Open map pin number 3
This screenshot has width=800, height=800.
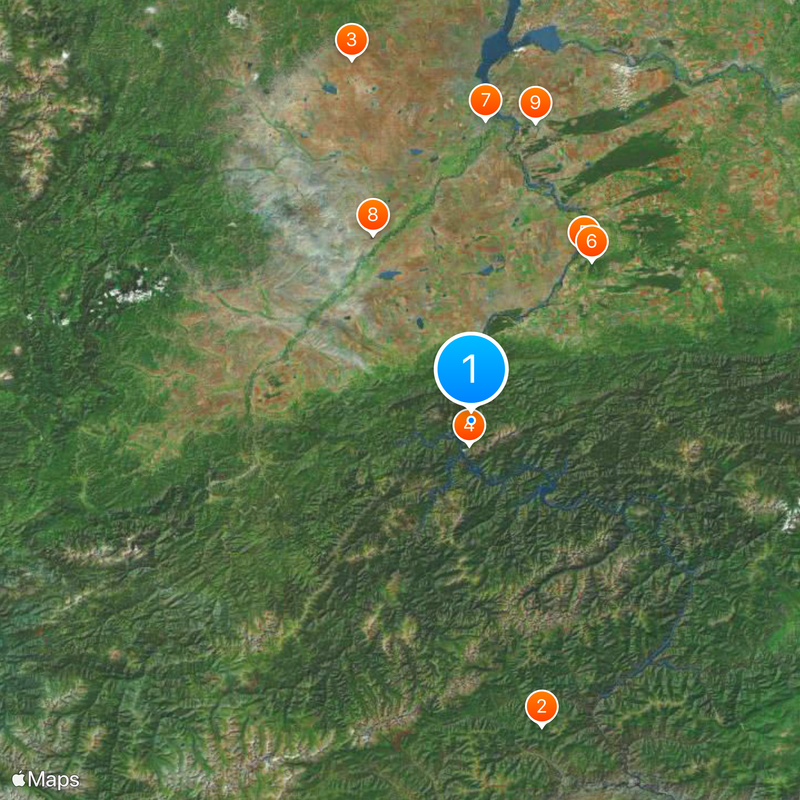point(351,41)
